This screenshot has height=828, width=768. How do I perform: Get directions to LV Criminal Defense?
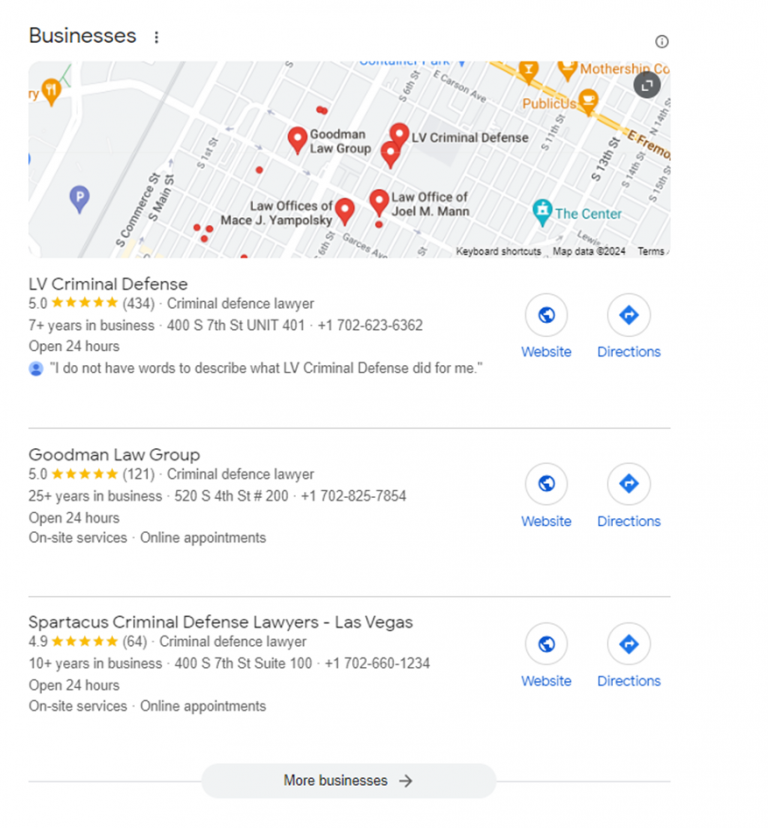point(628,316)
